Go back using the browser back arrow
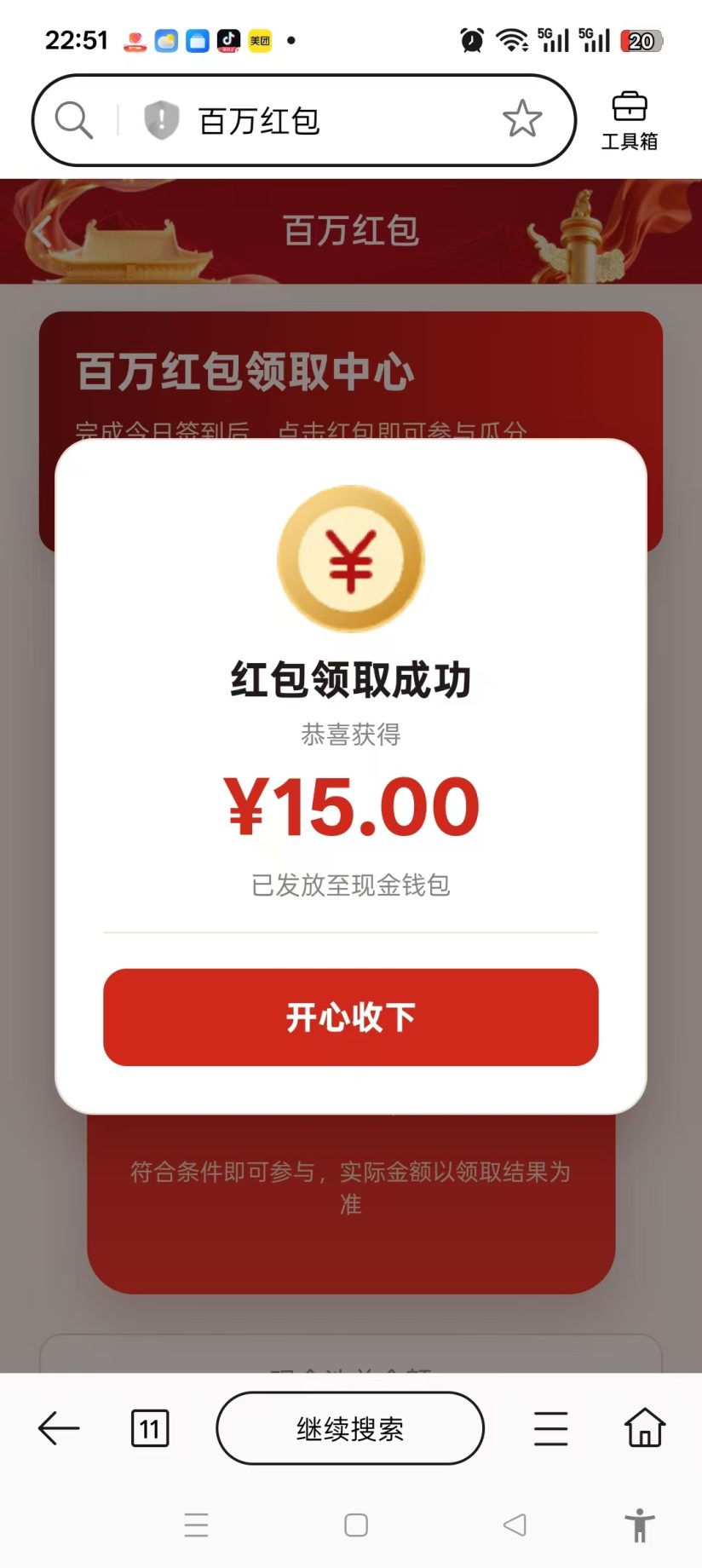This screenshot has height=1568, width=702. click(x=59, y=1428)
